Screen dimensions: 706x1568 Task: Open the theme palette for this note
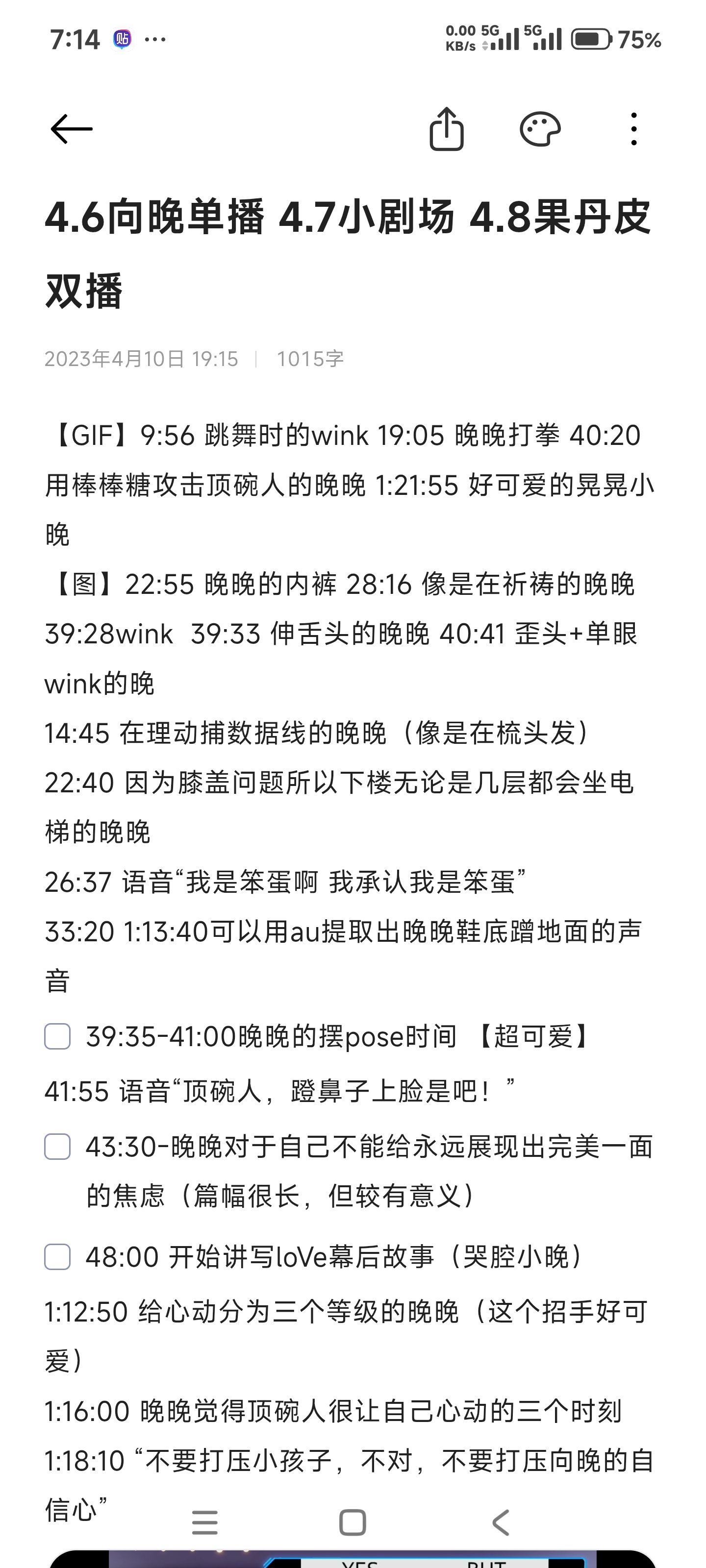(540, 129)
